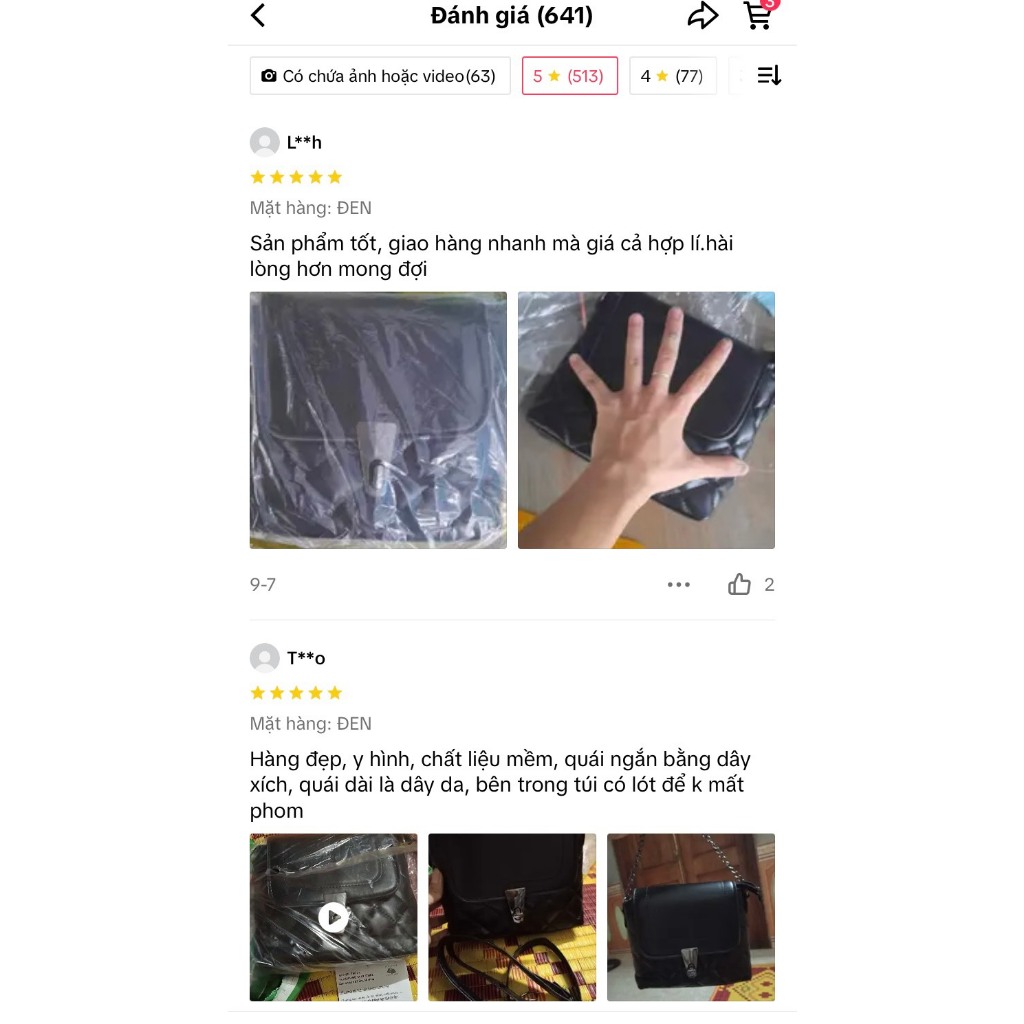Like L**h's review
The image size is (1024, 1024).
point(740,585)
